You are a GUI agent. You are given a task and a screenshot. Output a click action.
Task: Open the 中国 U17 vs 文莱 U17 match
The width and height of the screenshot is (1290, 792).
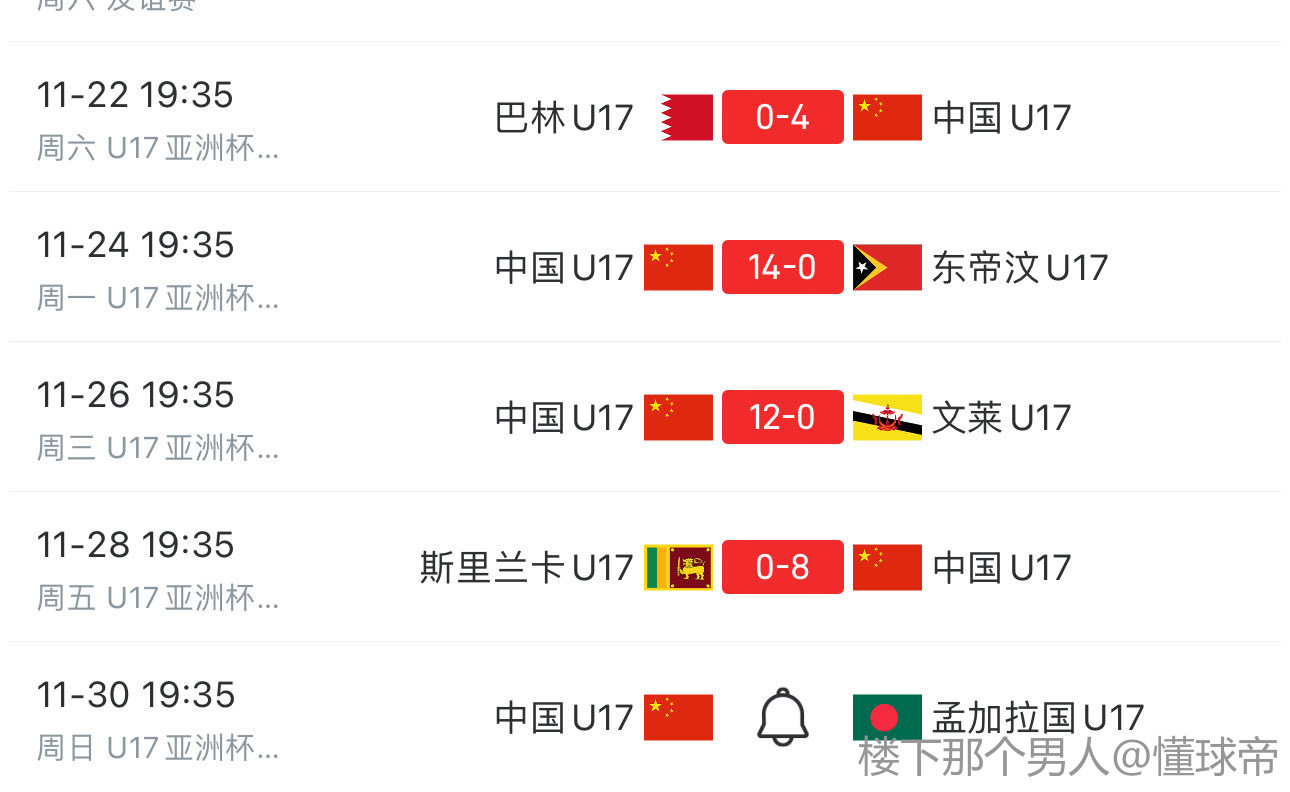[x=782, y=418]
